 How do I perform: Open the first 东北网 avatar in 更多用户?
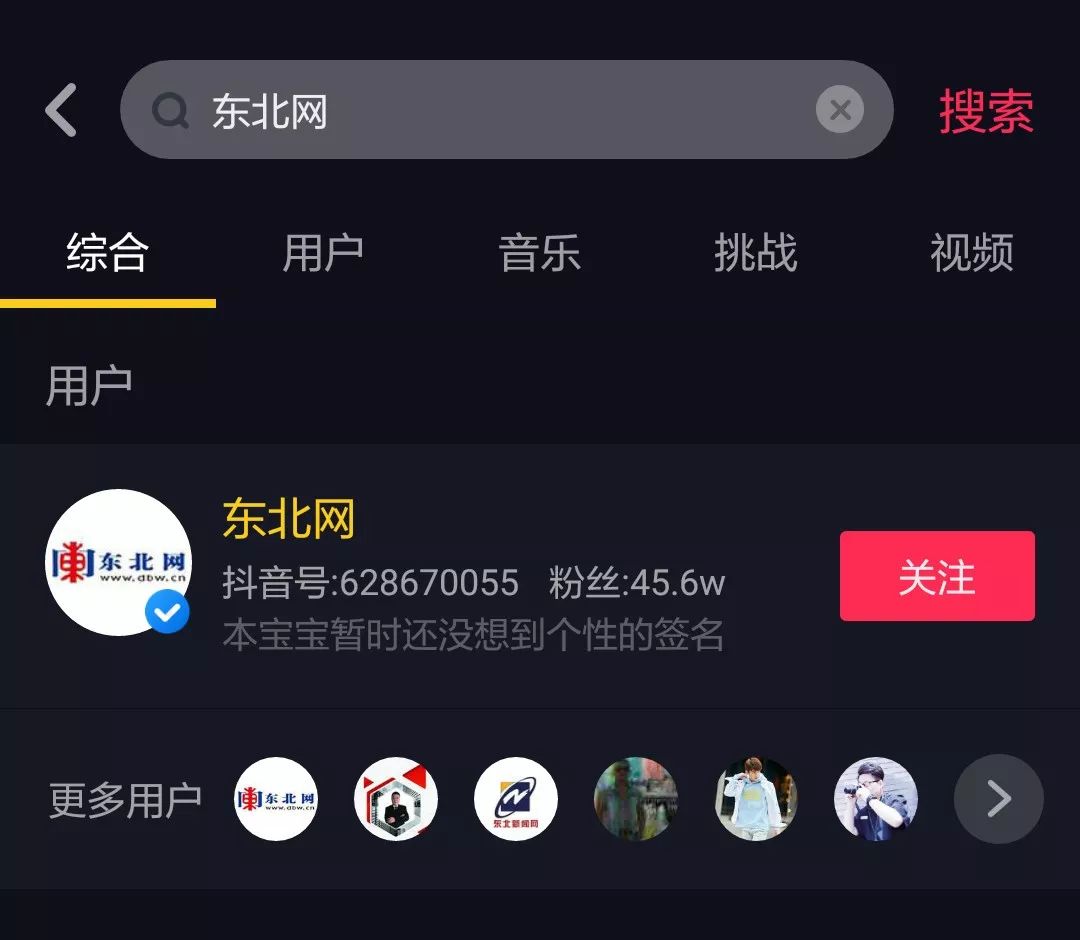(x=276, y=799)
